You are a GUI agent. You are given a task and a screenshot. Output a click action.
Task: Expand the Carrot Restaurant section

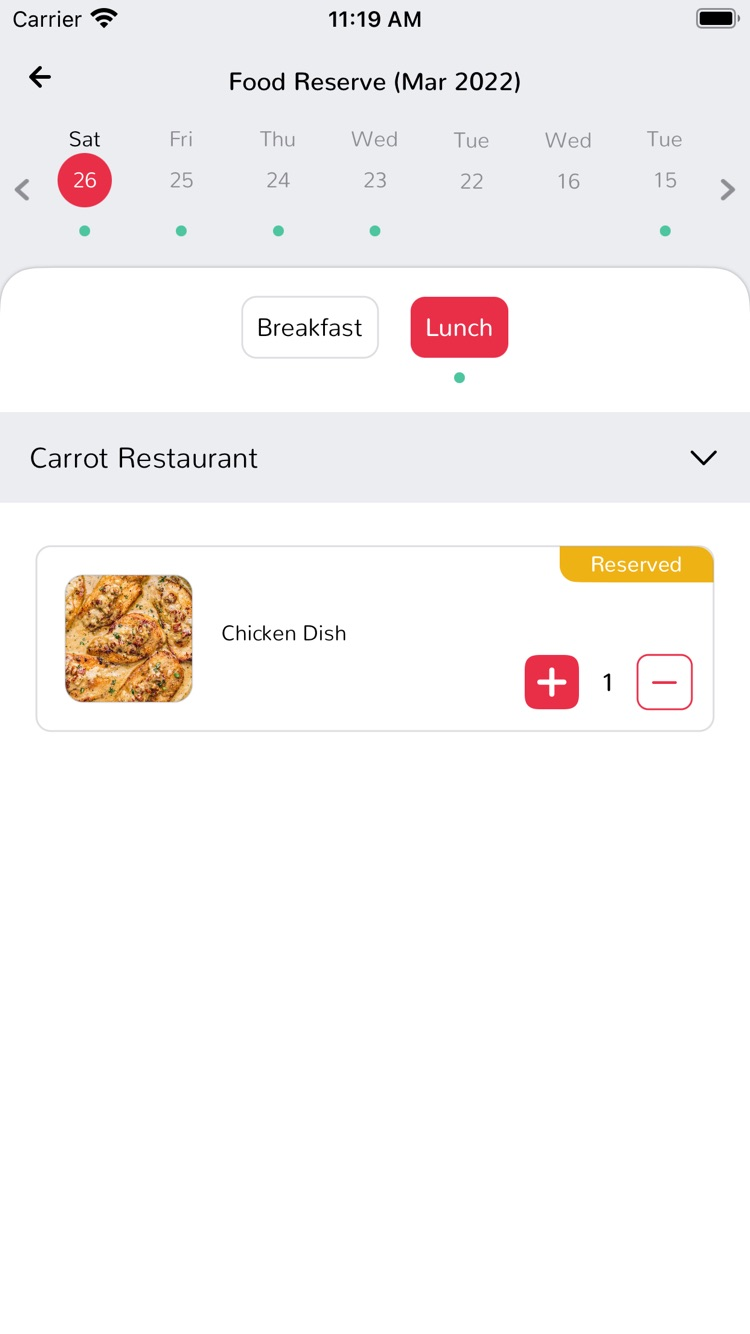point(144,458)
